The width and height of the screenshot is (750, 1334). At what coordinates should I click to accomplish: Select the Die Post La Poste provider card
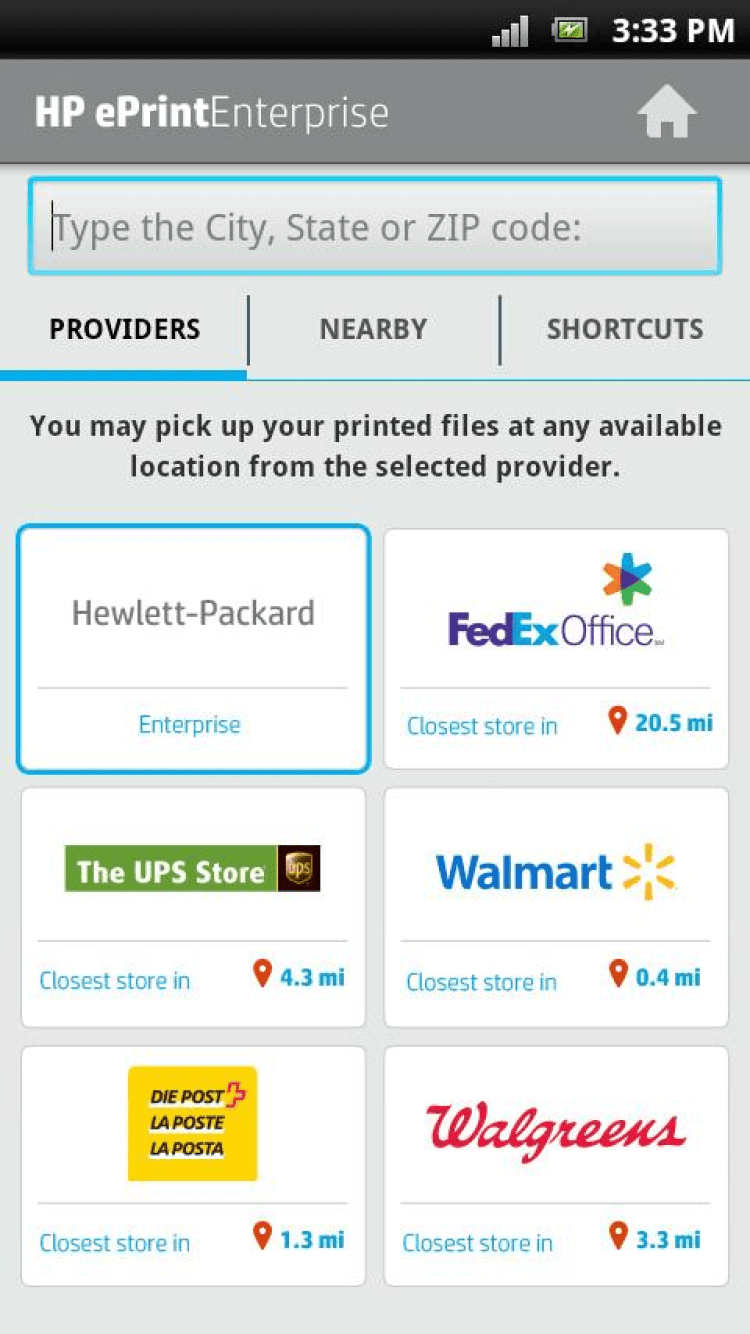pyautogui.click(x=193, y=1165)
